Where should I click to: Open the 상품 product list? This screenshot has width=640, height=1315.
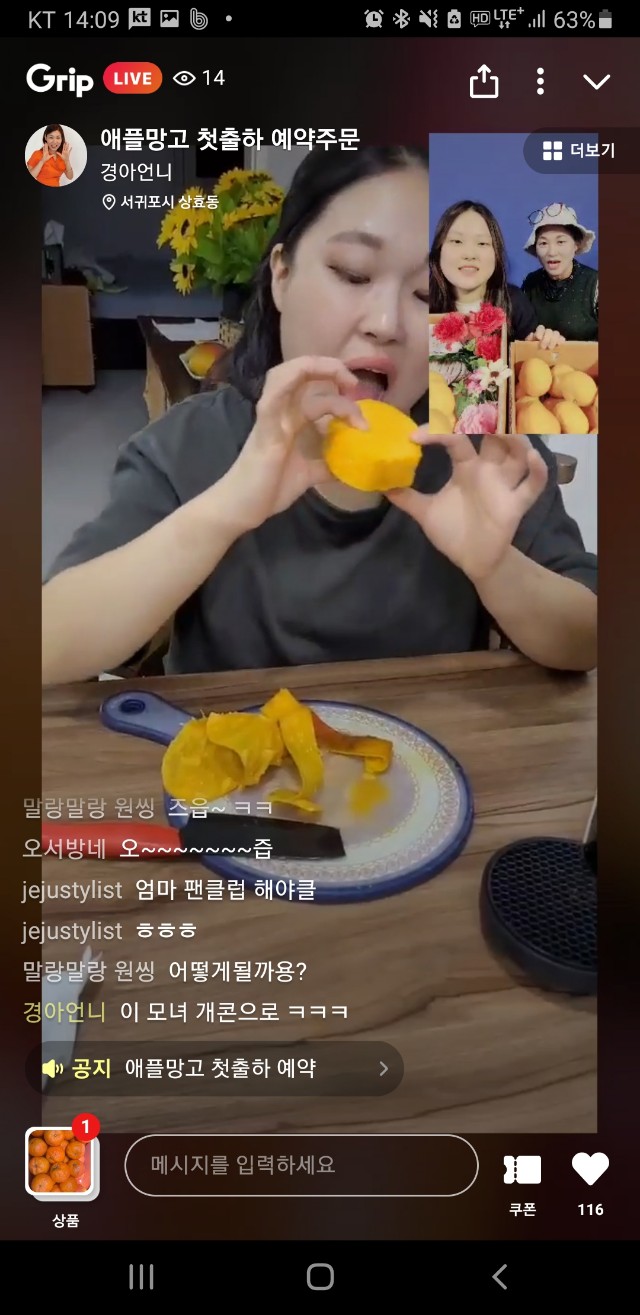[62, 1163]
